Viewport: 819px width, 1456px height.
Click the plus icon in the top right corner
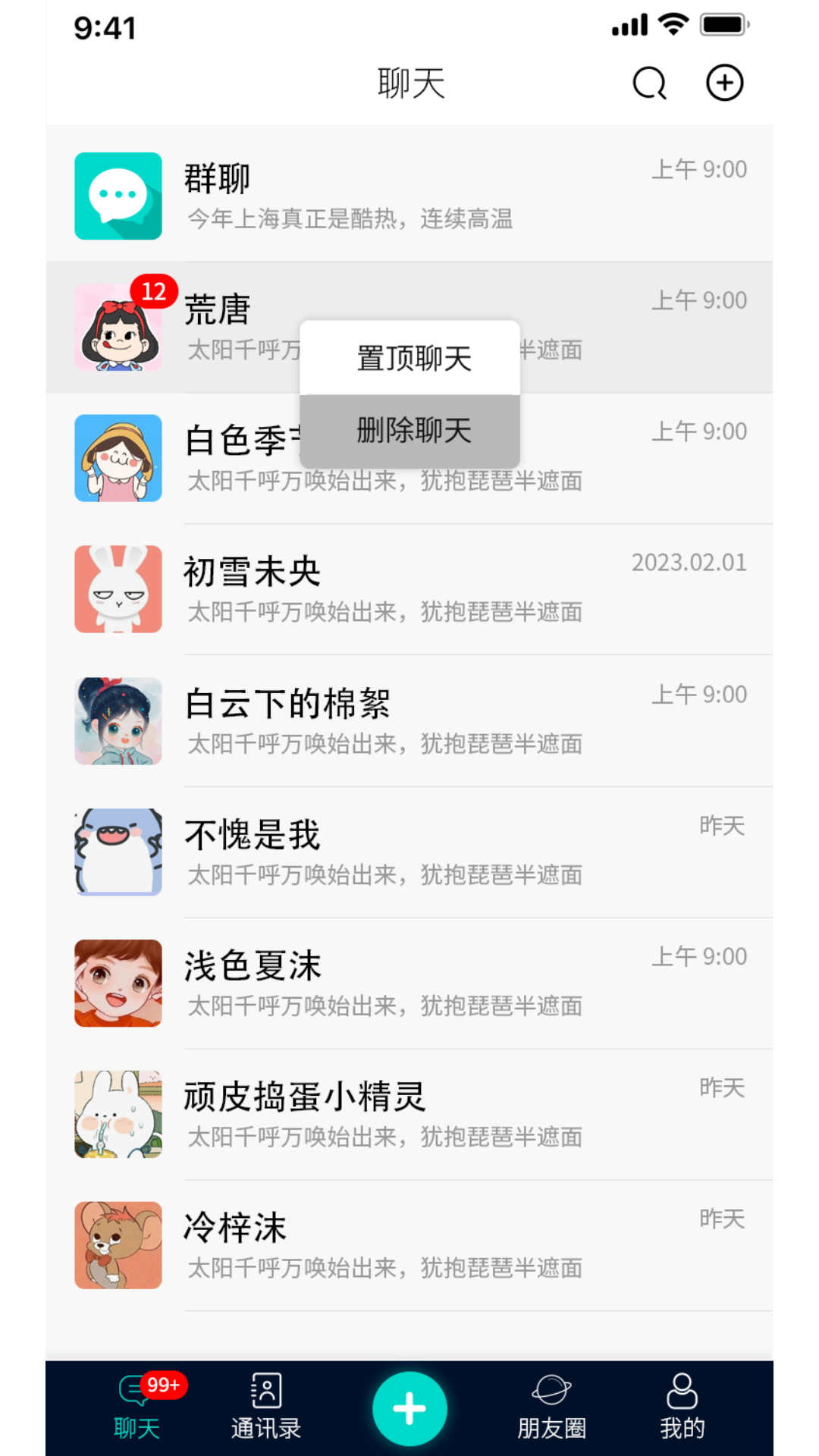tap(724, 82)
